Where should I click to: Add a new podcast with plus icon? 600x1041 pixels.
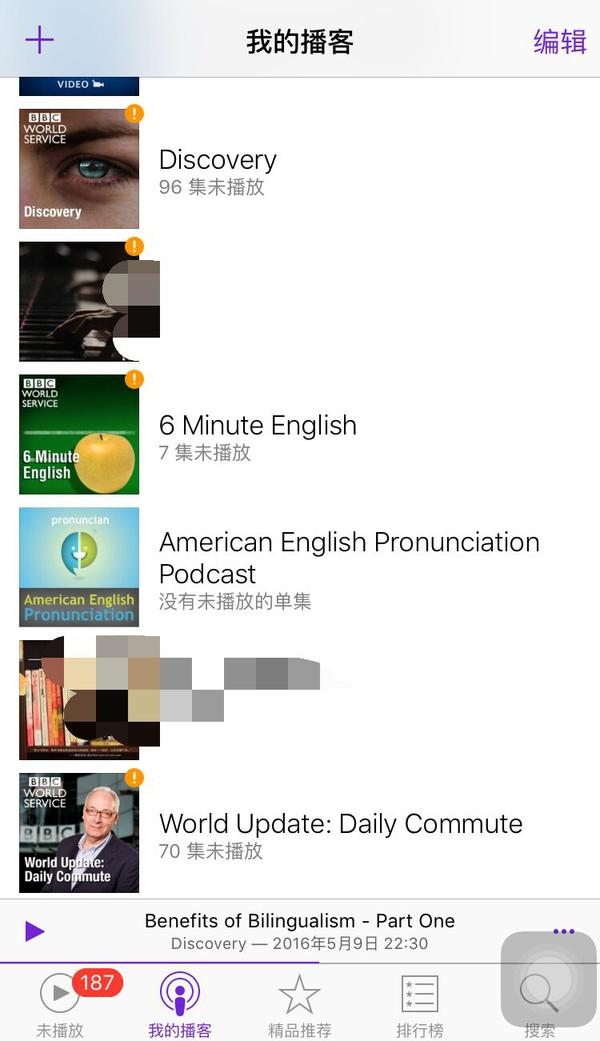pos(39,40)
